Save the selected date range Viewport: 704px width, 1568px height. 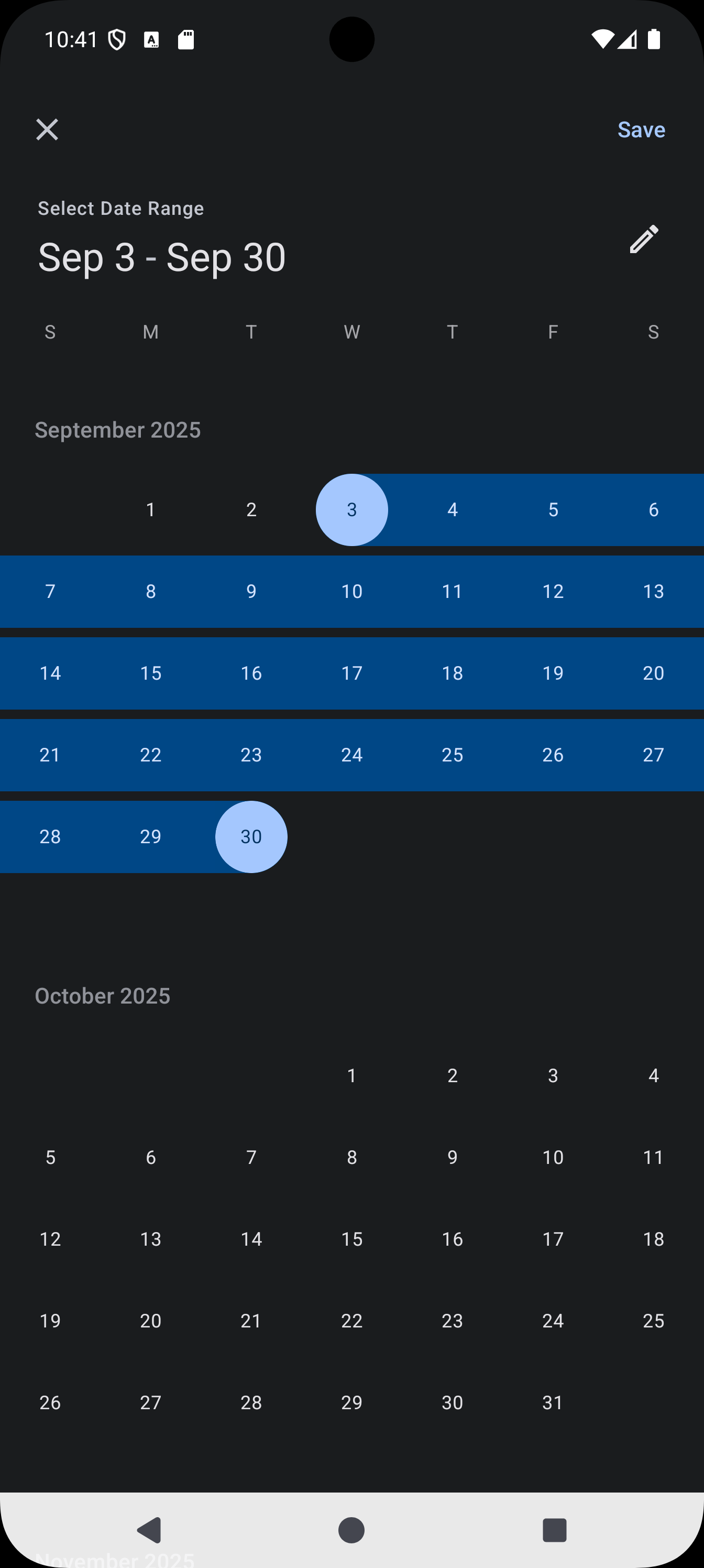(641, 129)
